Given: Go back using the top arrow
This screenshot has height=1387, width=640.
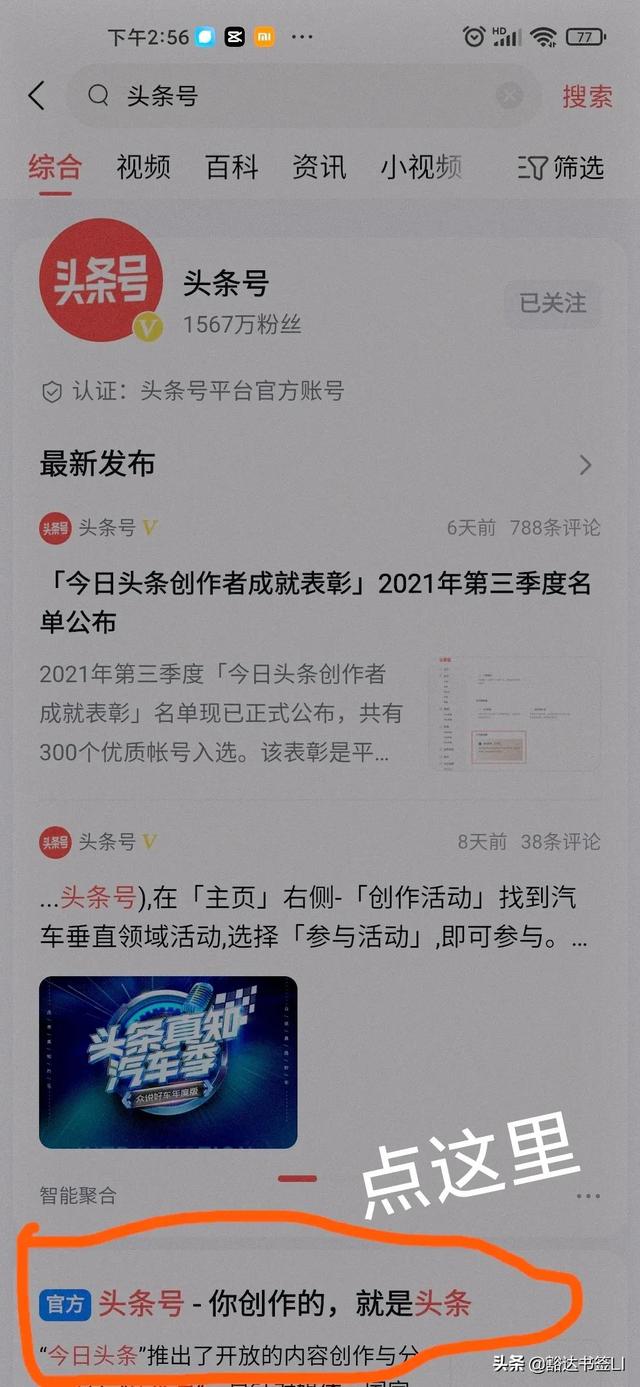Looking at the screenshot, I should pos(37,96).
